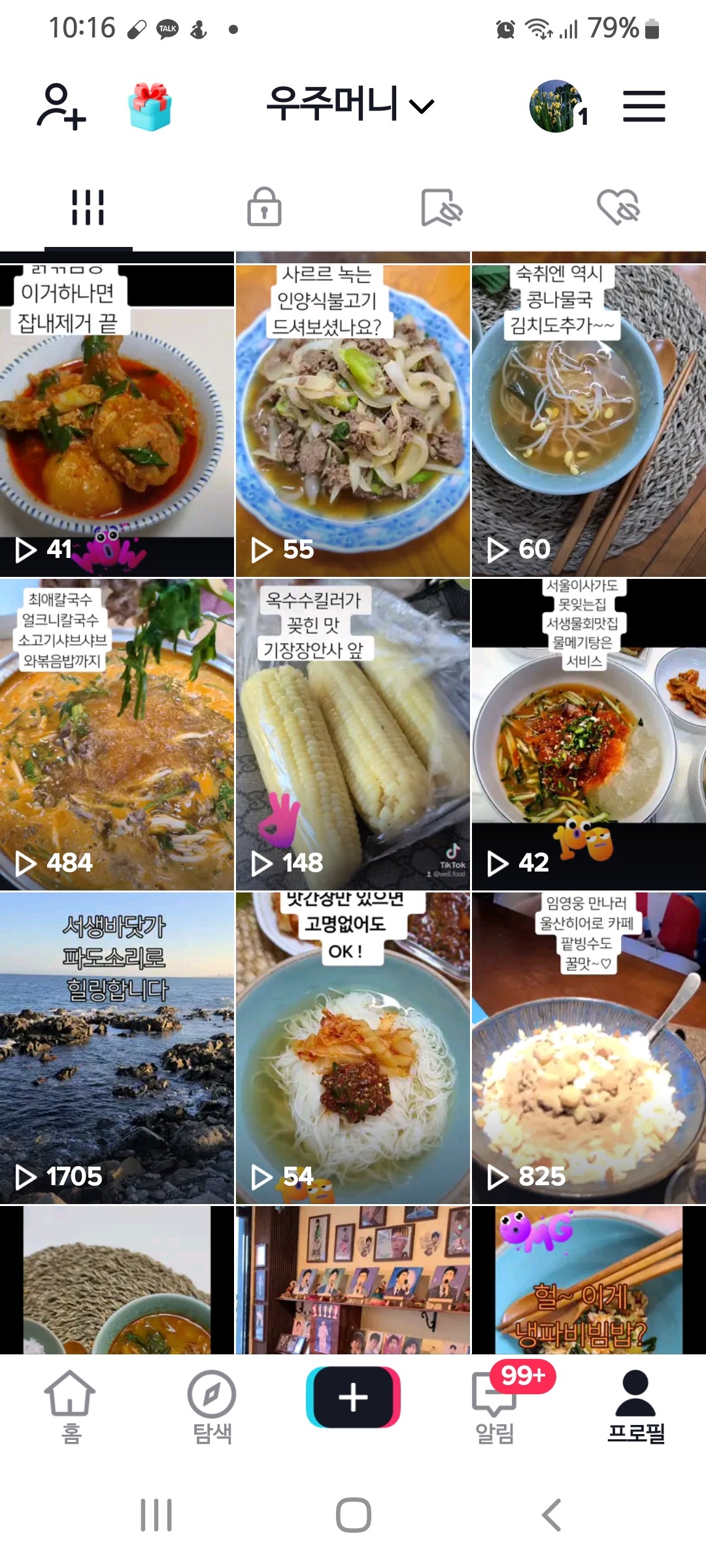Open the gift box icon
This screenshot has height=1568, width=706.
[150, 106]
